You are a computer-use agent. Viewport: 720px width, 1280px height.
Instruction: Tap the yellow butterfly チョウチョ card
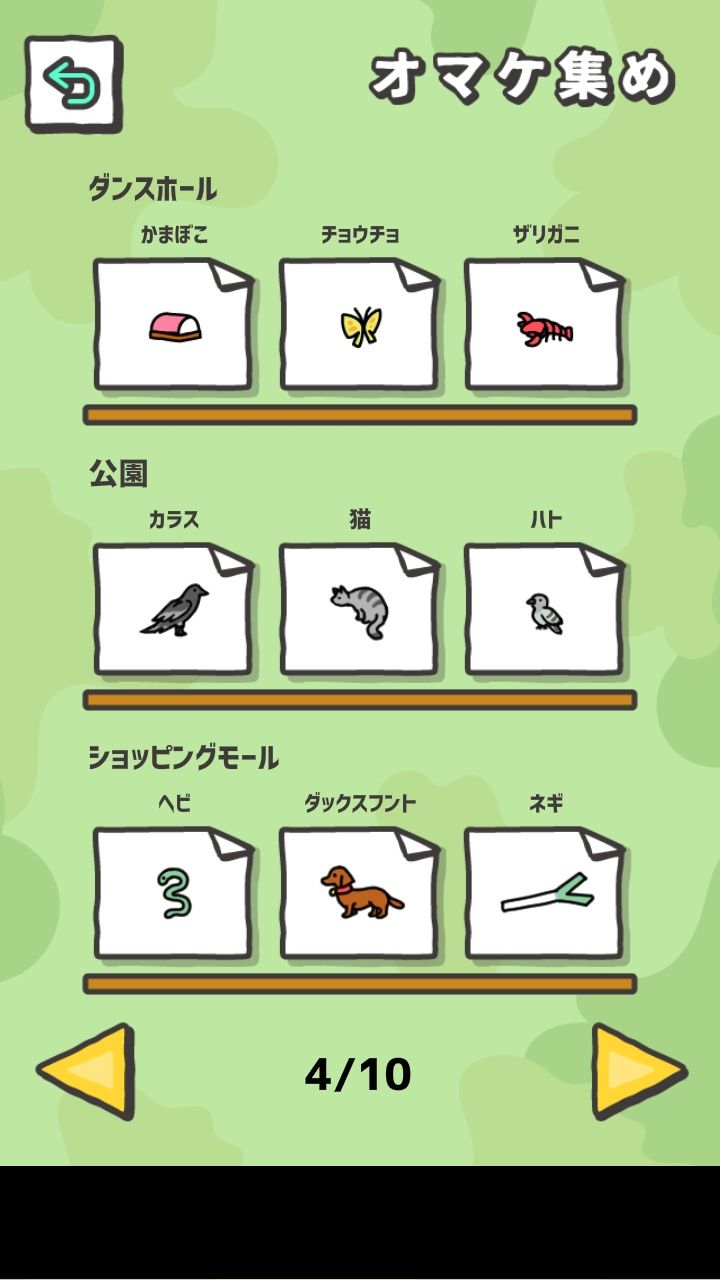tap(360, 322)
